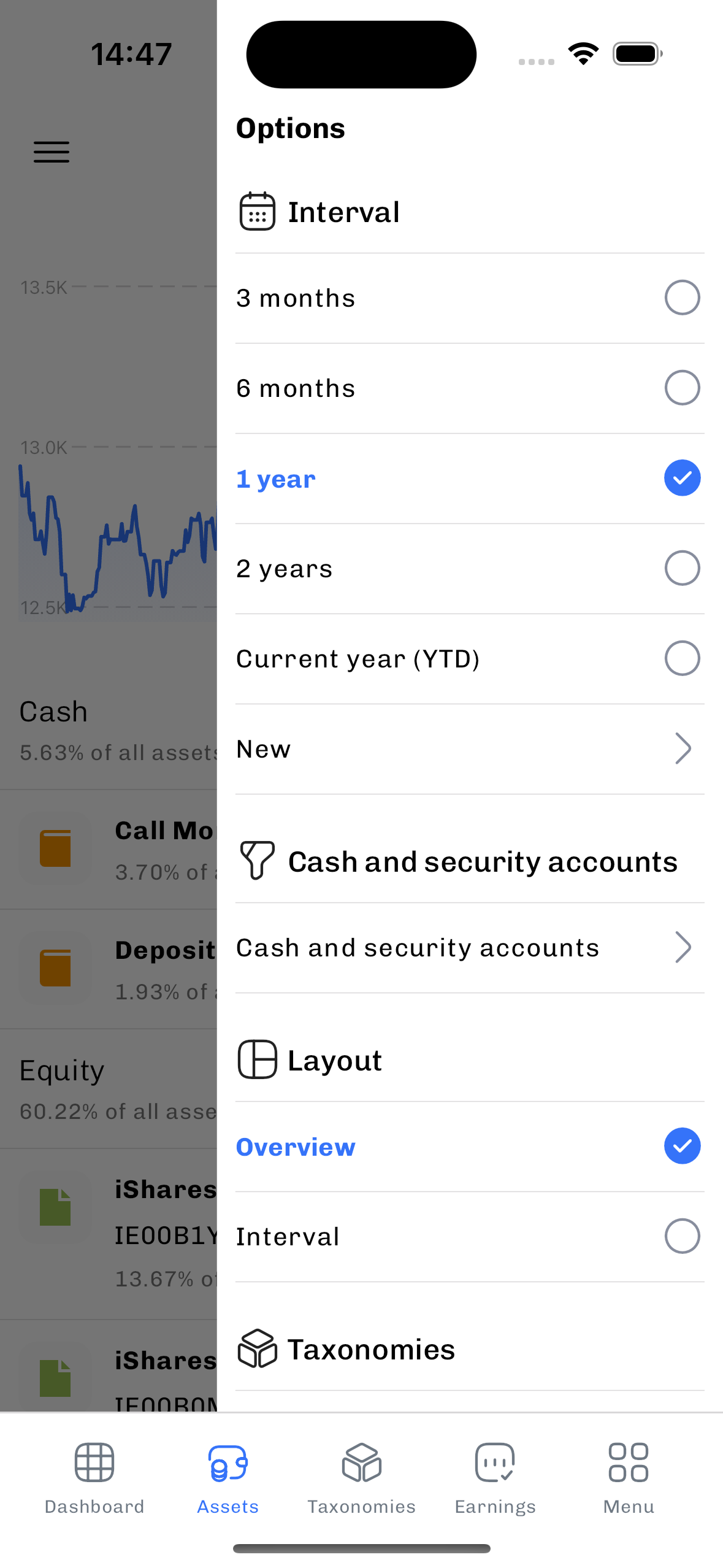Select the Overview layout

469,1147
